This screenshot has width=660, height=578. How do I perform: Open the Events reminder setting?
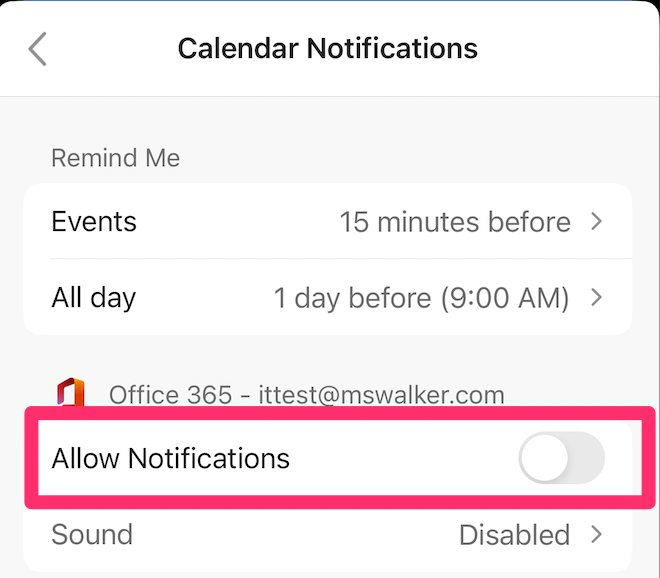click(x=327, y=221)
